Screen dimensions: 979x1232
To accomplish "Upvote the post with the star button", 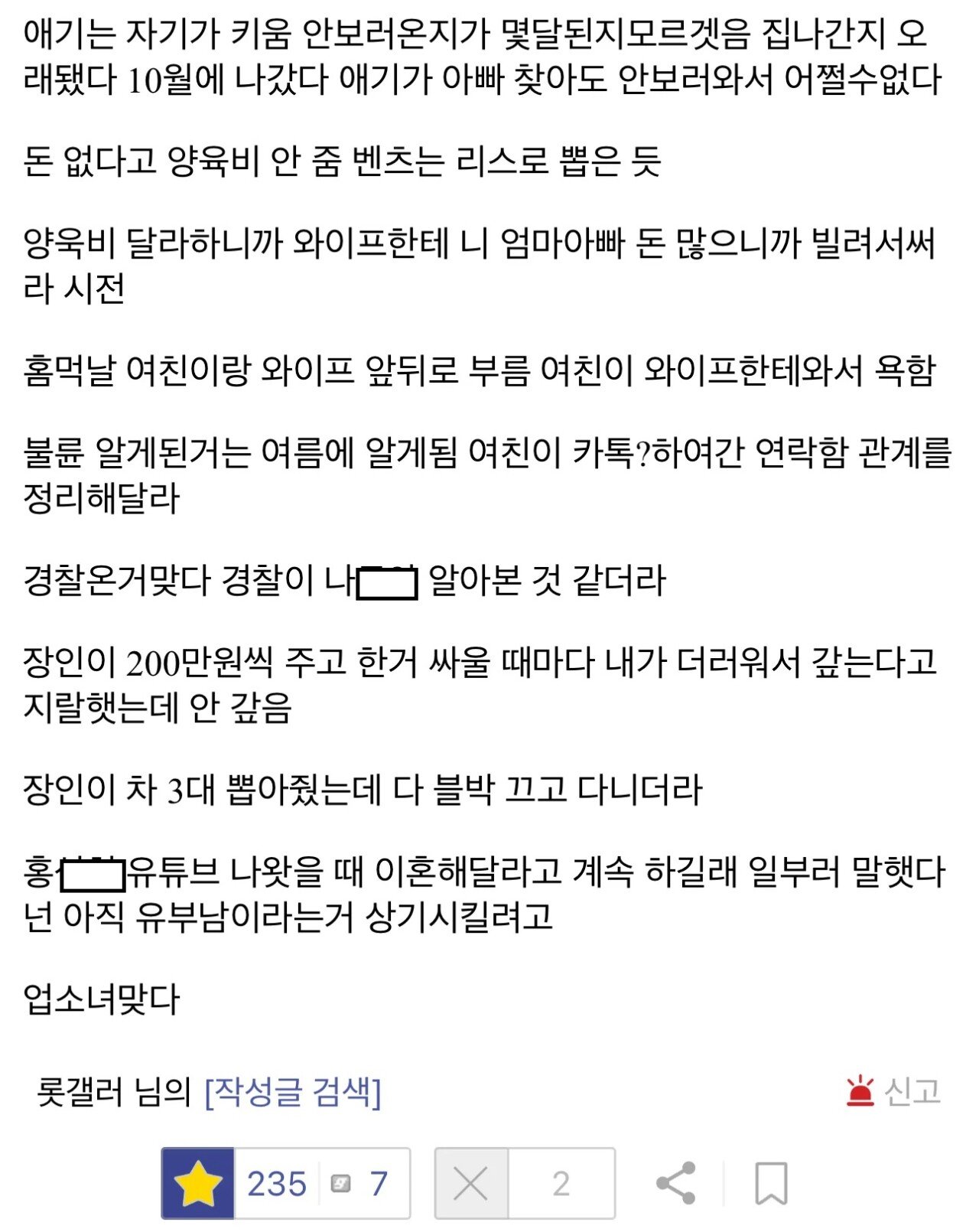I will (198, 1183).
